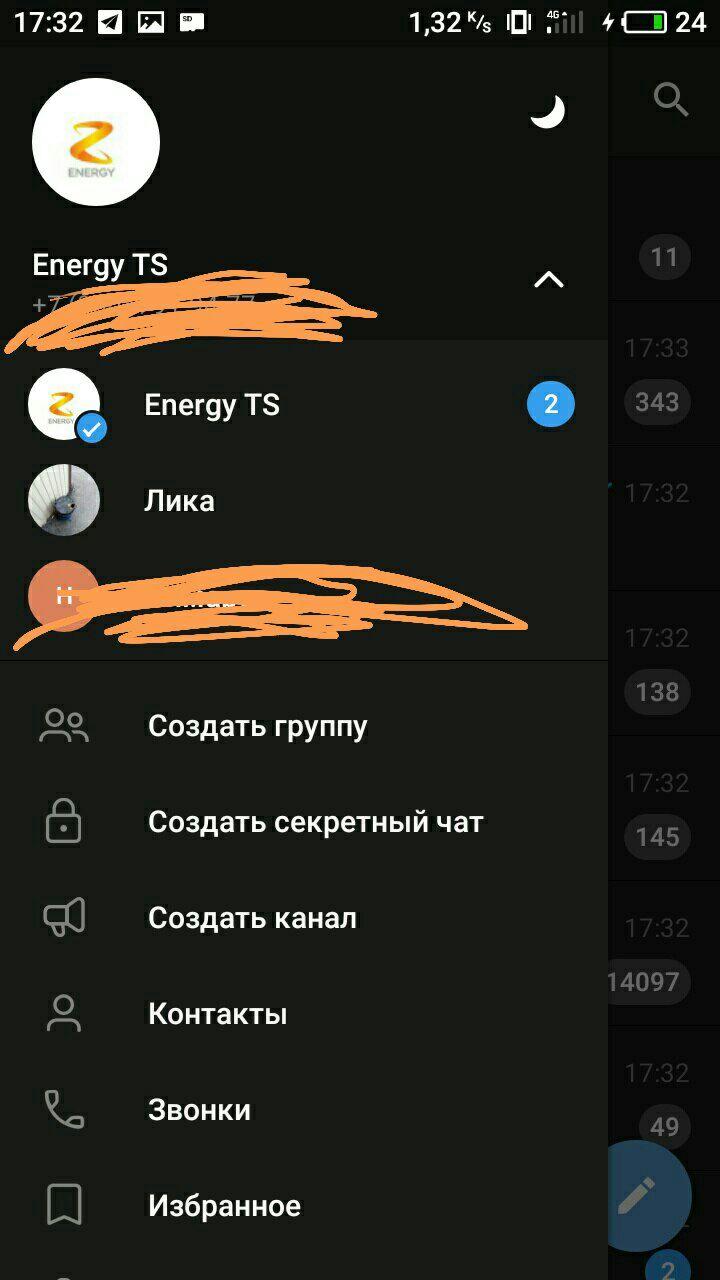The height and width of the screenshot is (1280, 720).
Task: Start Создать секретный чат
Action: (315, 822)
